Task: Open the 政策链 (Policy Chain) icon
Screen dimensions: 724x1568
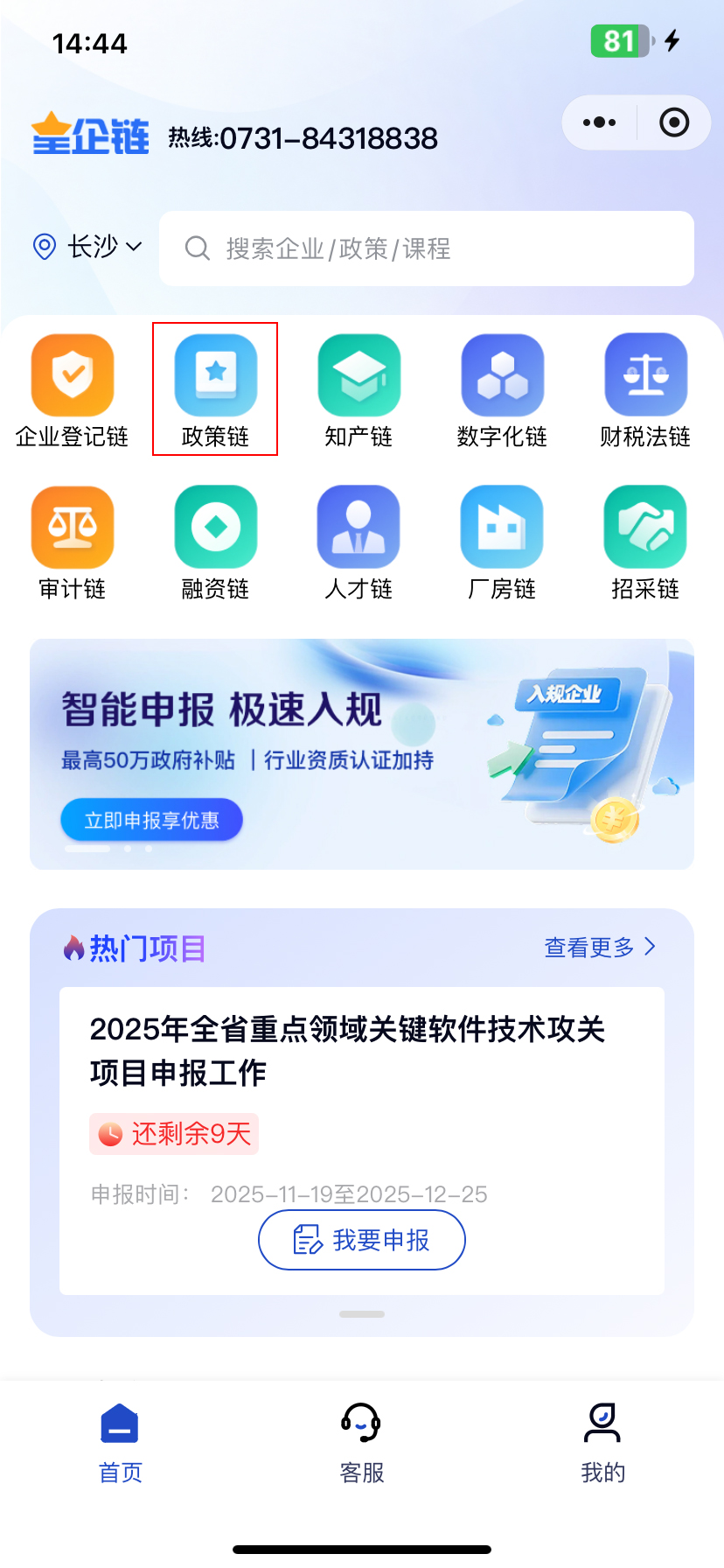Action: pos(215,374)
